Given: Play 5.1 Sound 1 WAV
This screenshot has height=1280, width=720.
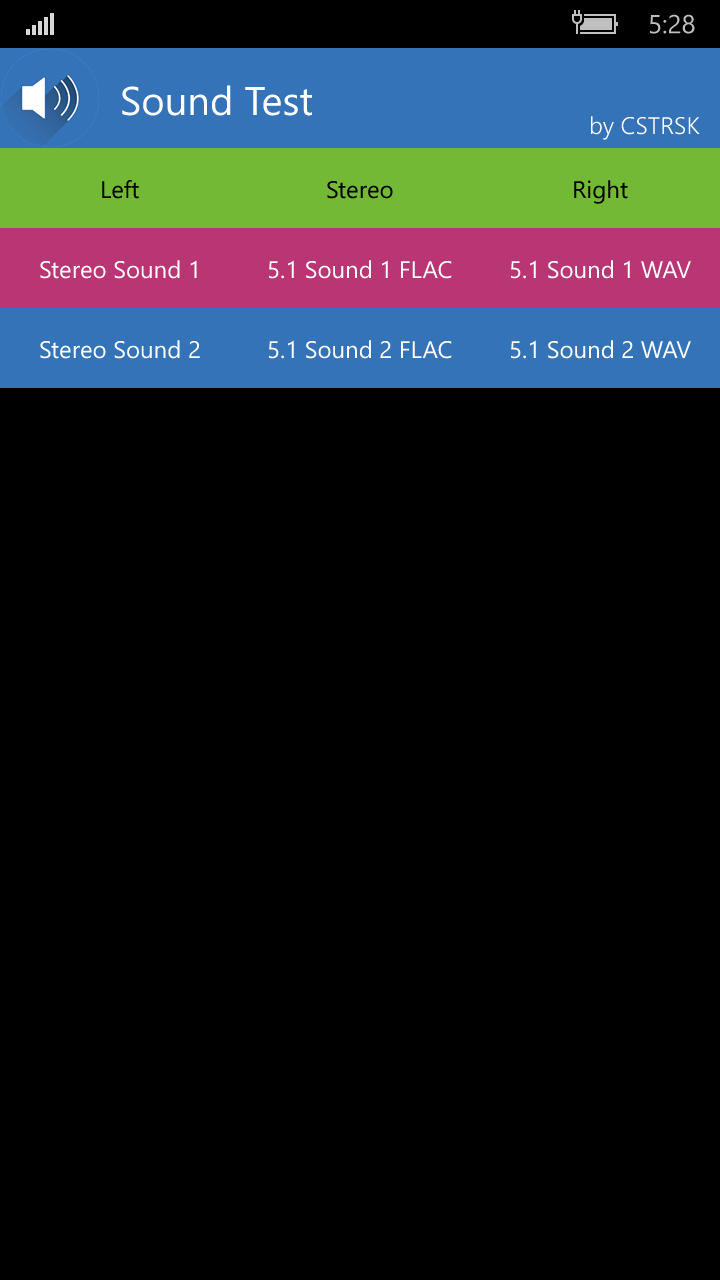Looking at the screenshot, I should tap(599, 269).
